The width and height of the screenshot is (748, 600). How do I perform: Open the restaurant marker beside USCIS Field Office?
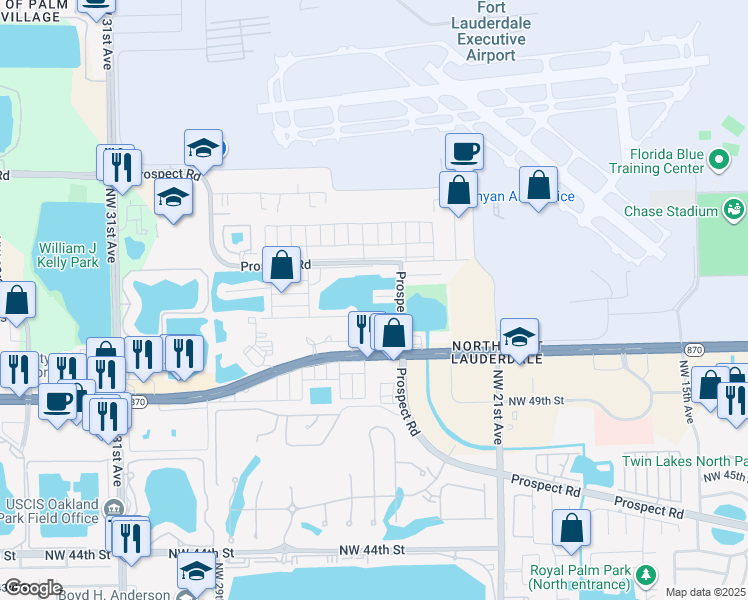(131, 537)
